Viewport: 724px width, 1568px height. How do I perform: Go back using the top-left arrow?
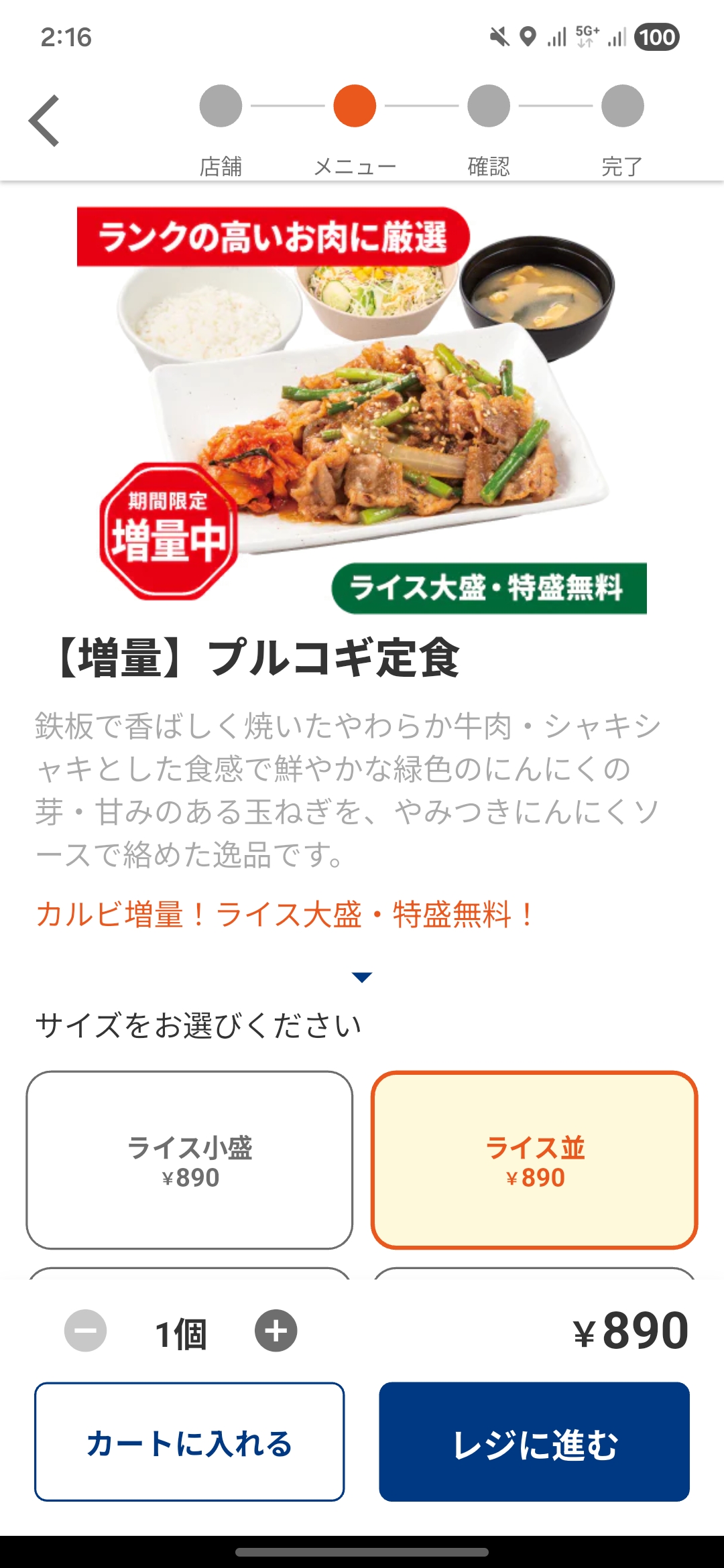click(x=44, y=121)
